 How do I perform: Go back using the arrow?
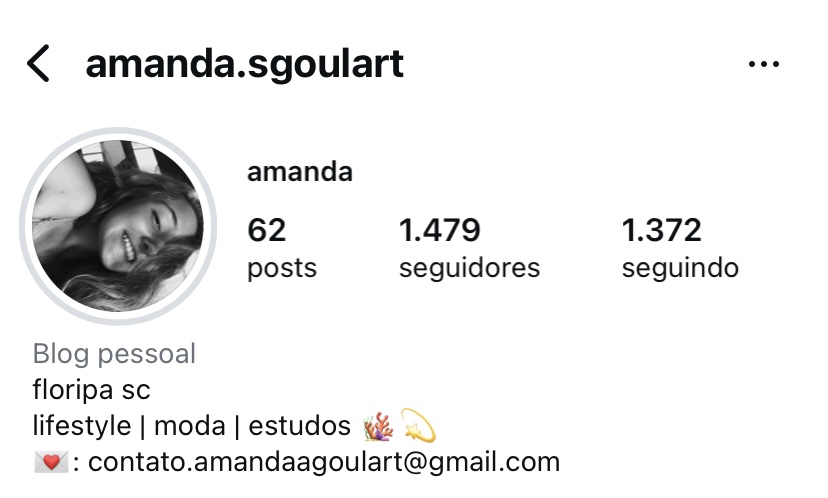[x=38, y=64]
